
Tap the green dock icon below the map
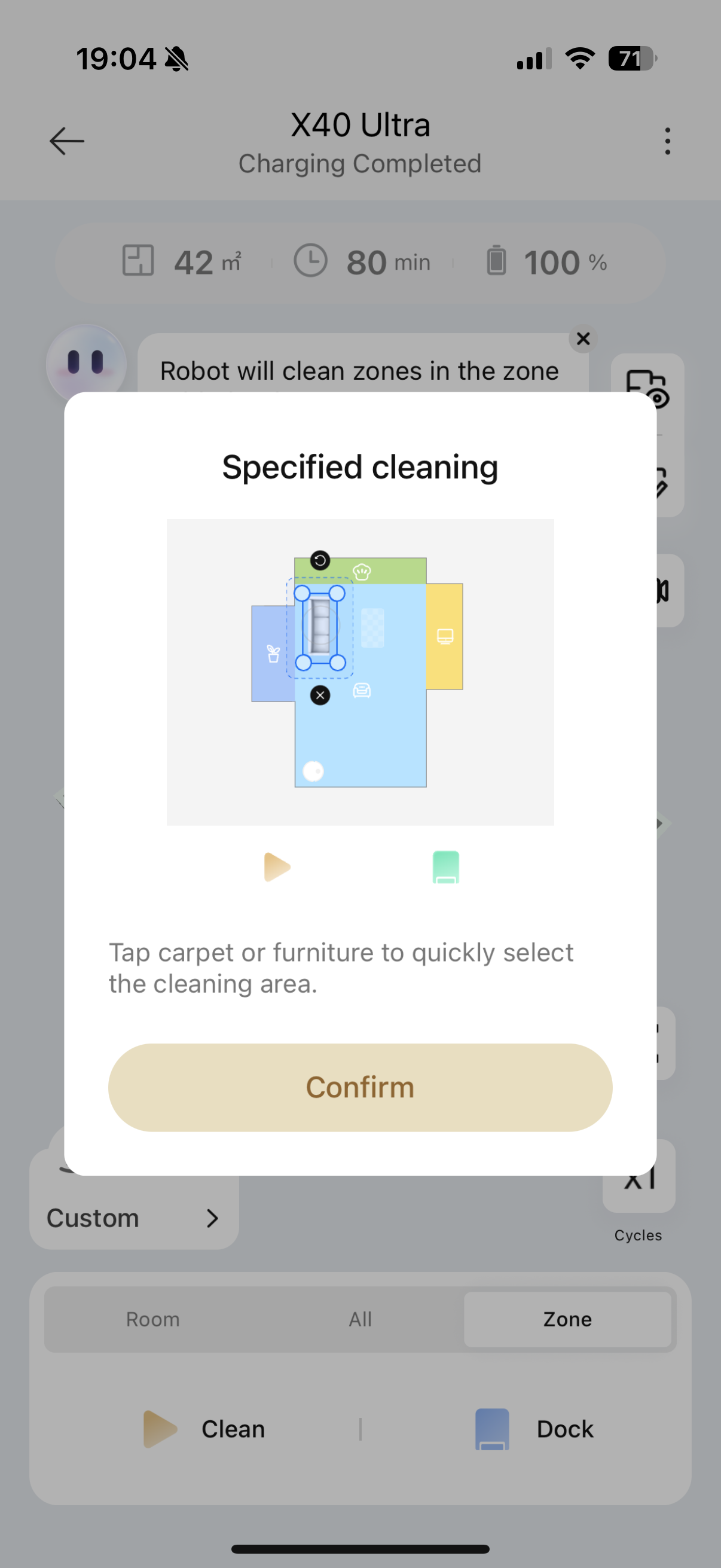click(445, 867)
